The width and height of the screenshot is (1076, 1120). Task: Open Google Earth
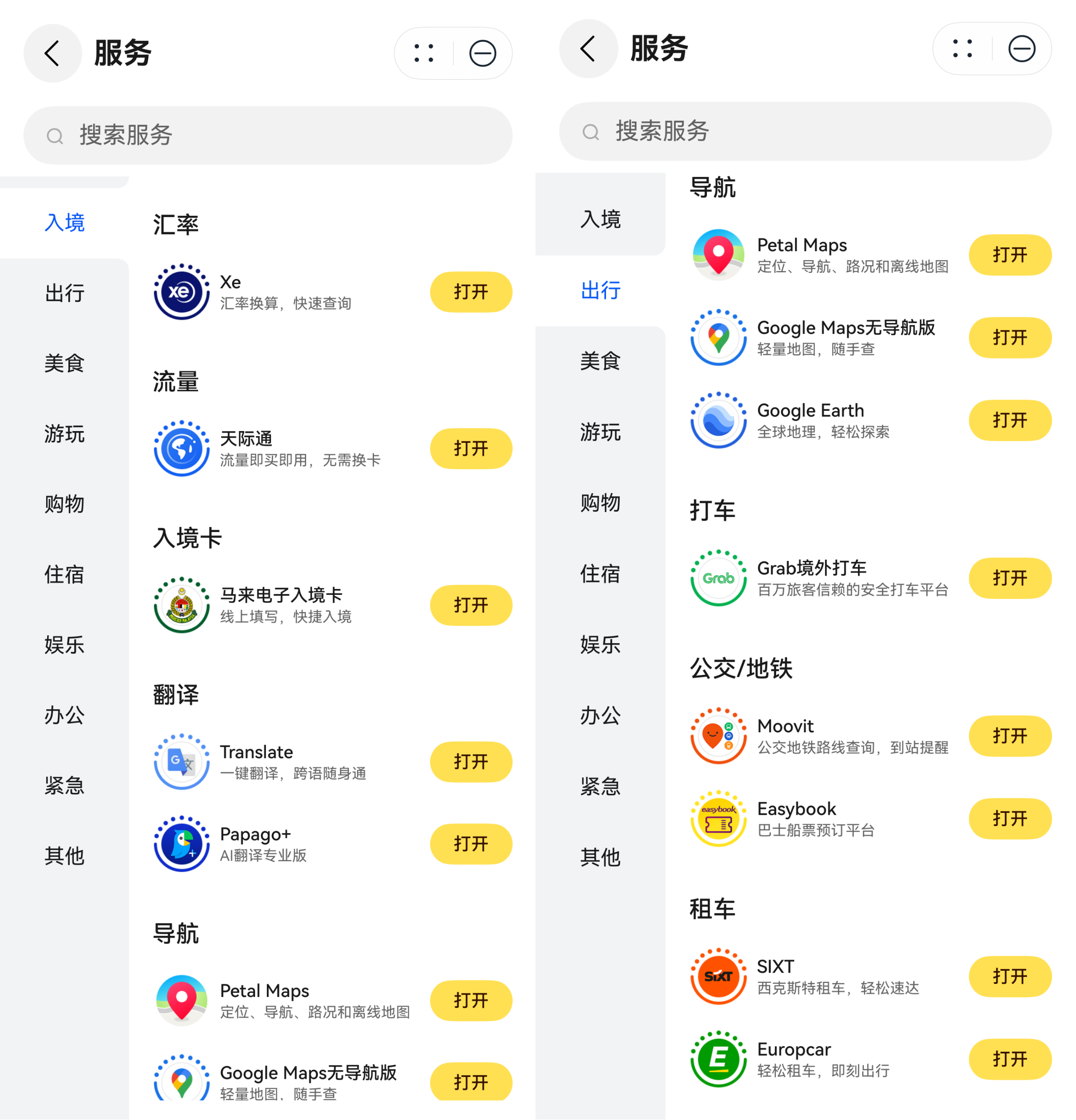coord(1009,421)
